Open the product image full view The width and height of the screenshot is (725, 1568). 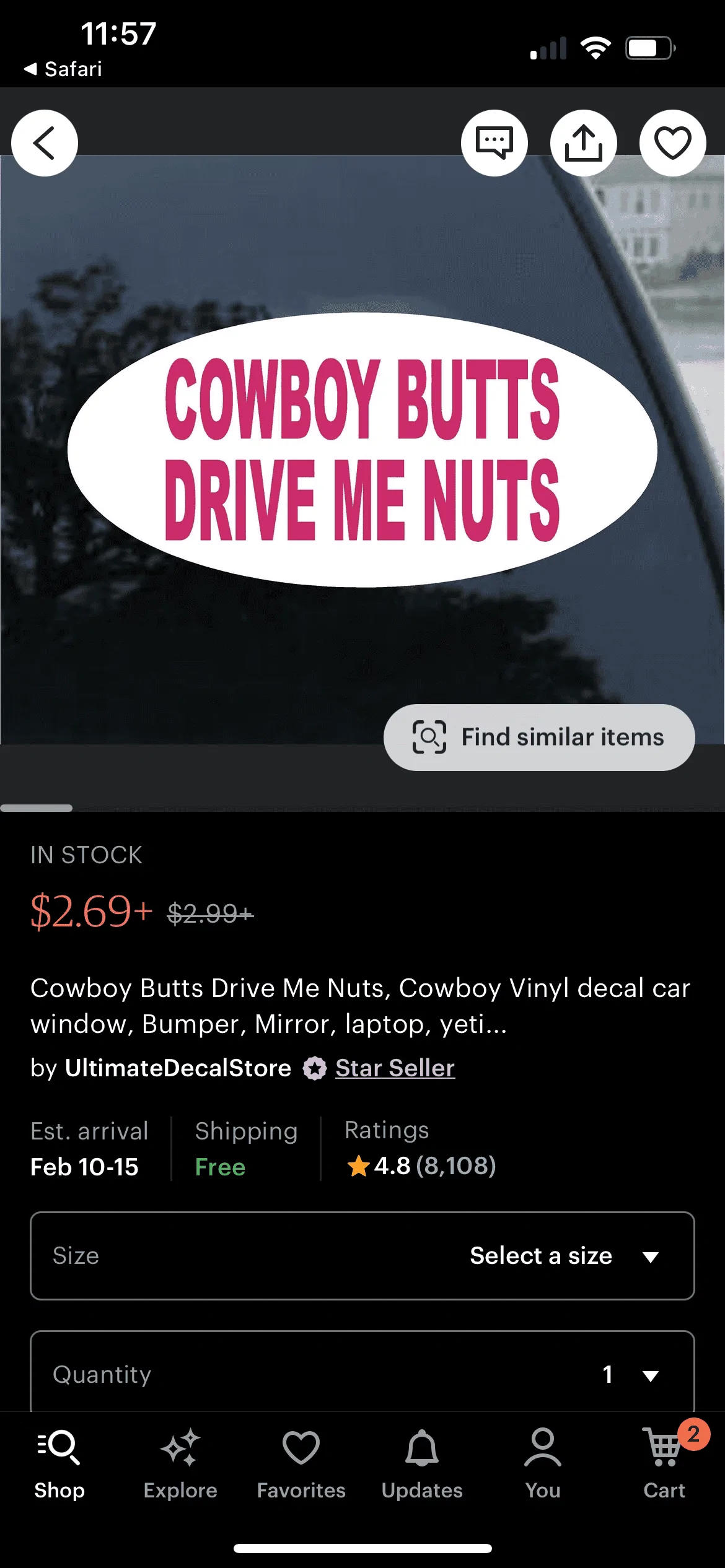[x=362, y=450]
